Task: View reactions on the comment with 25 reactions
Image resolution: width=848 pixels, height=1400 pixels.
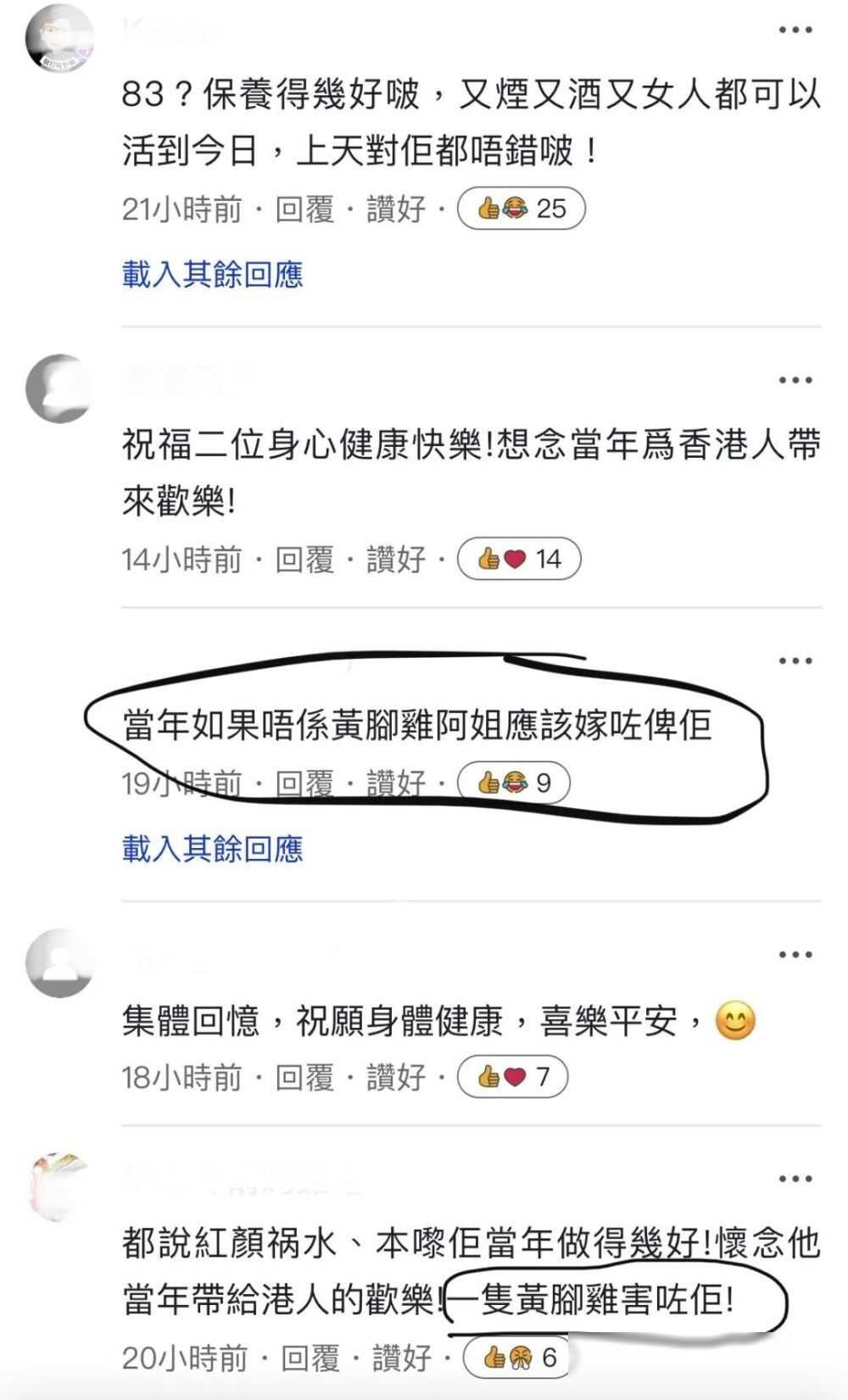Action: (x=522, y=209)
